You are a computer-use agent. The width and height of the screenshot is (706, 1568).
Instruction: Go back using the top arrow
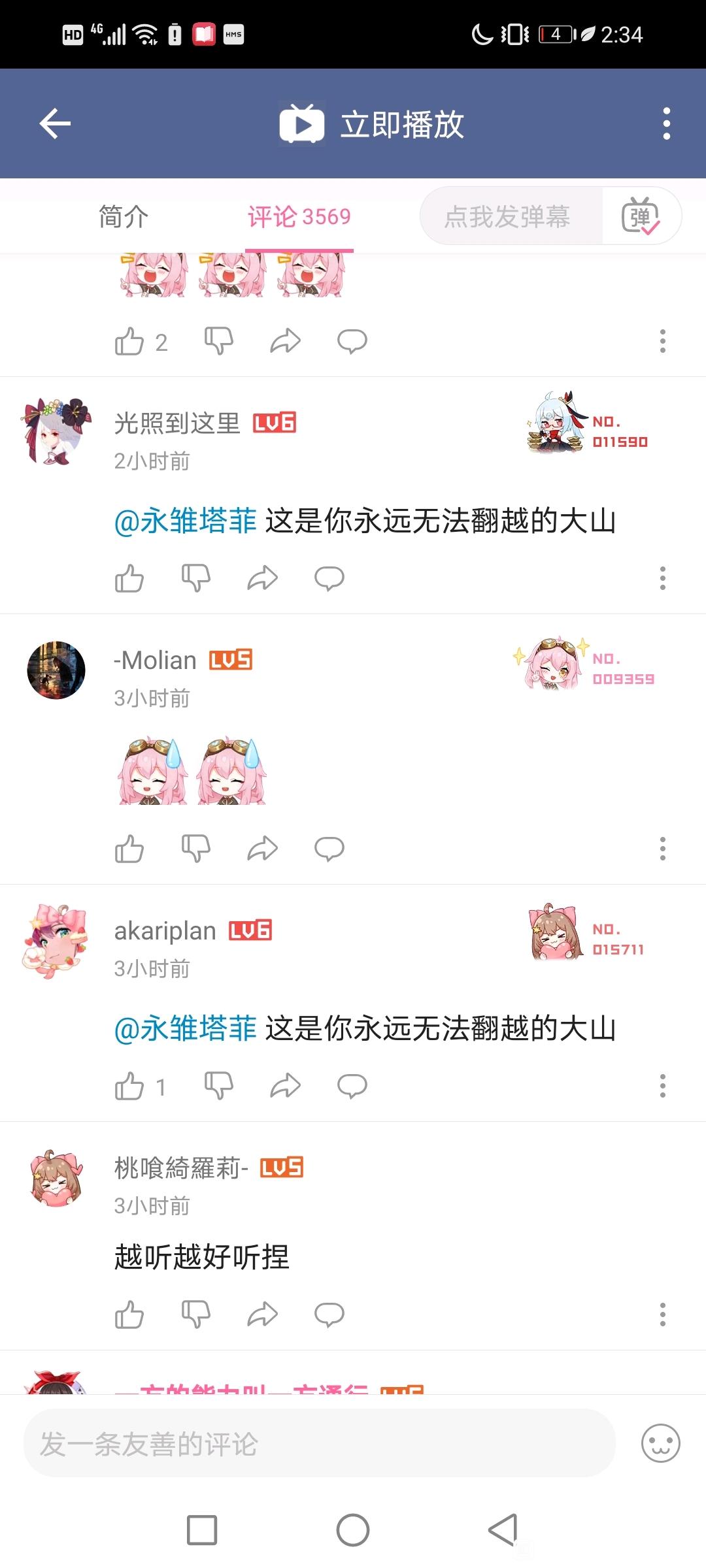click(55, 123)
